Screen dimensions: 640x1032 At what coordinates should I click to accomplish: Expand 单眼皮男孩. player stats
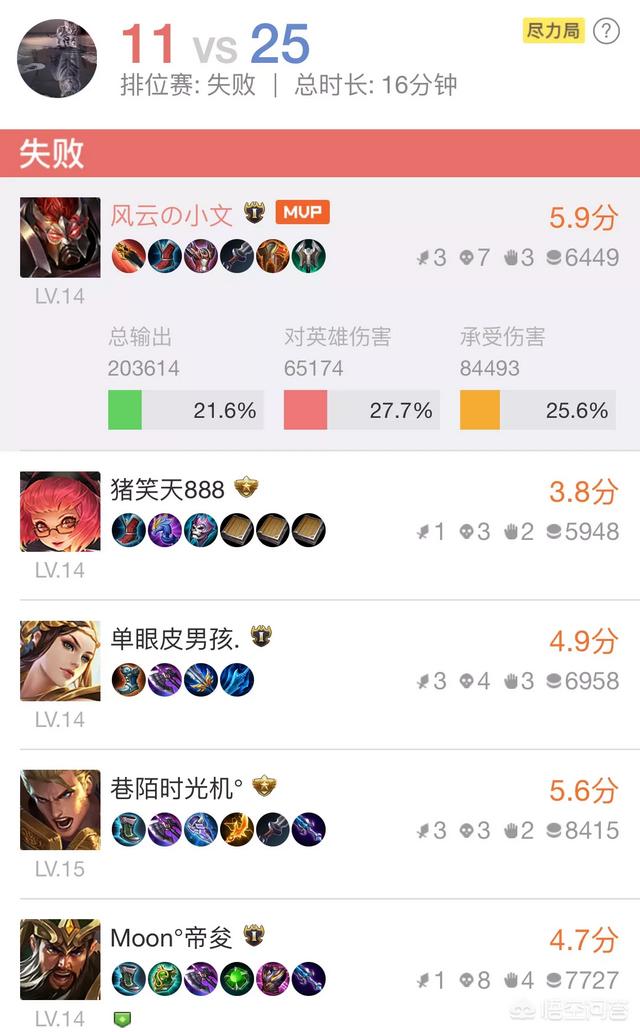(320, 670)
